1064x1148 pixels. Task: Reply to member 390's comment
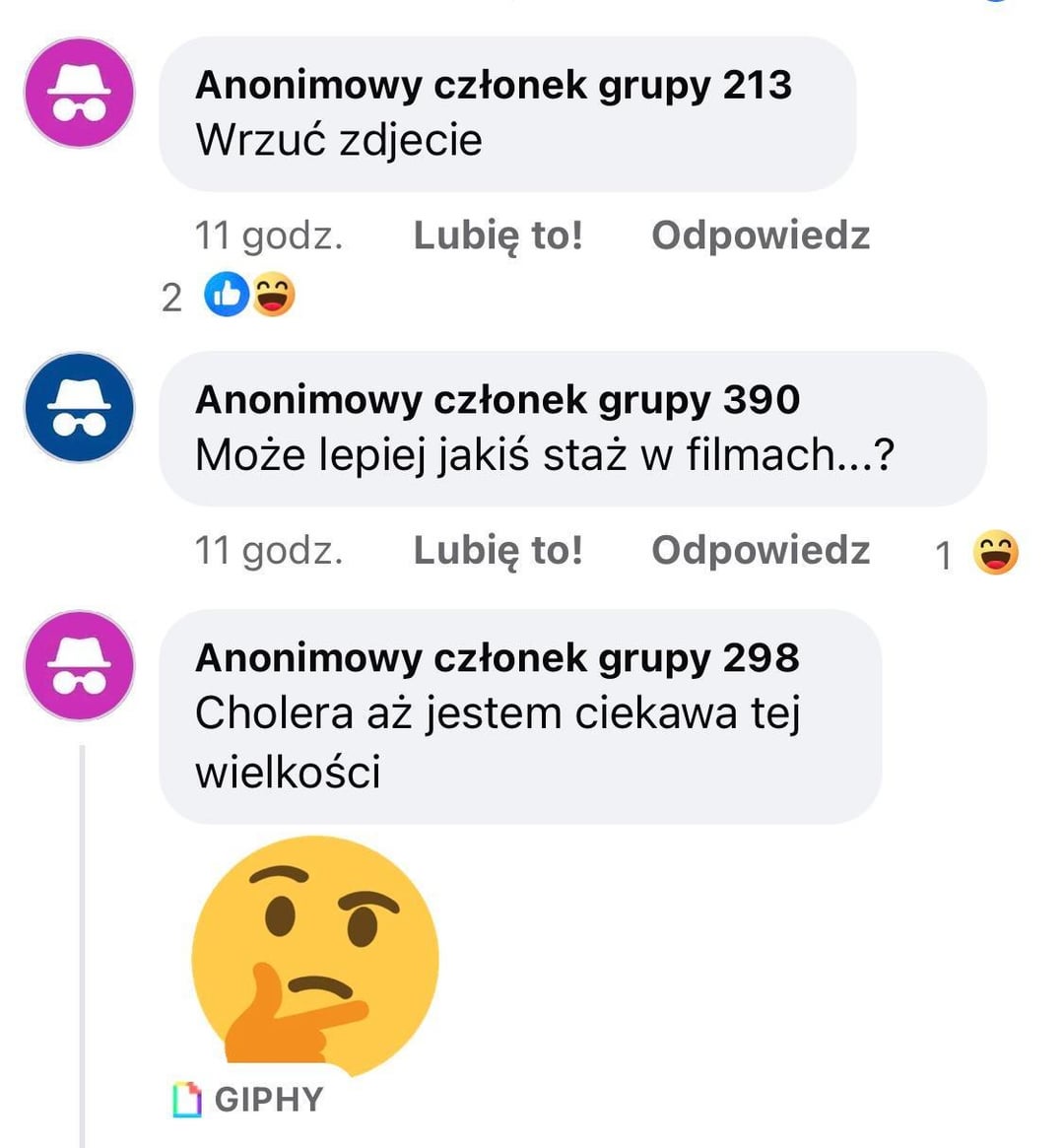[760, 550]
